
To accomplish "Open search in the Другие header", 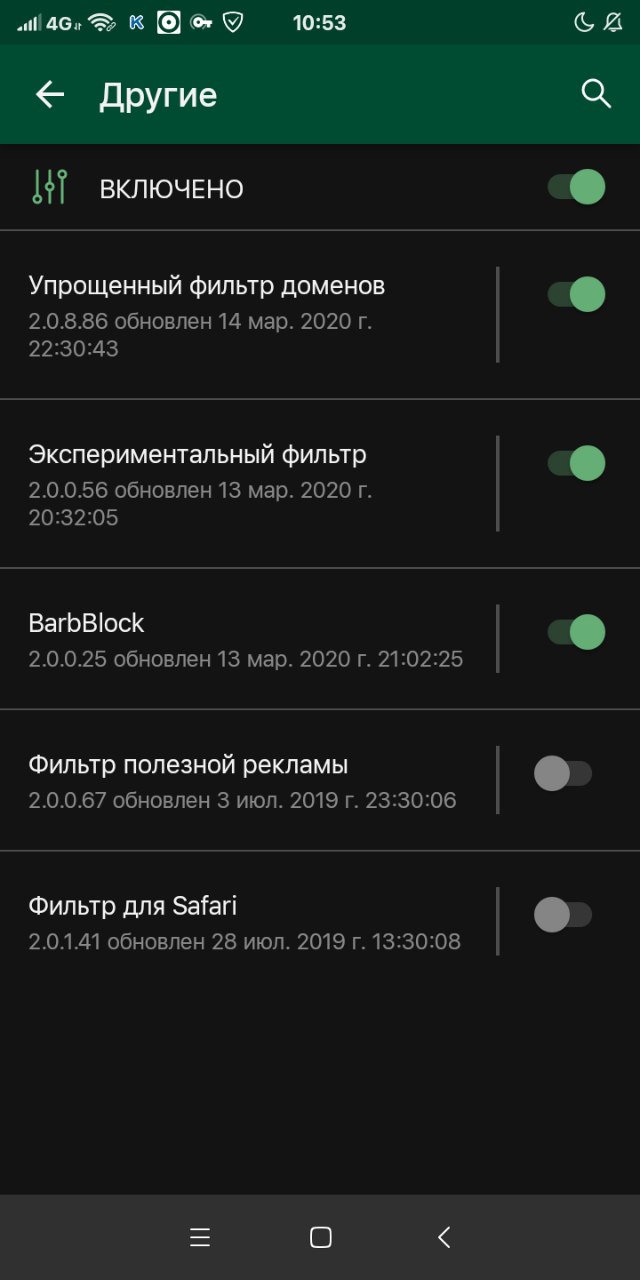I will [x=596, y=94].
